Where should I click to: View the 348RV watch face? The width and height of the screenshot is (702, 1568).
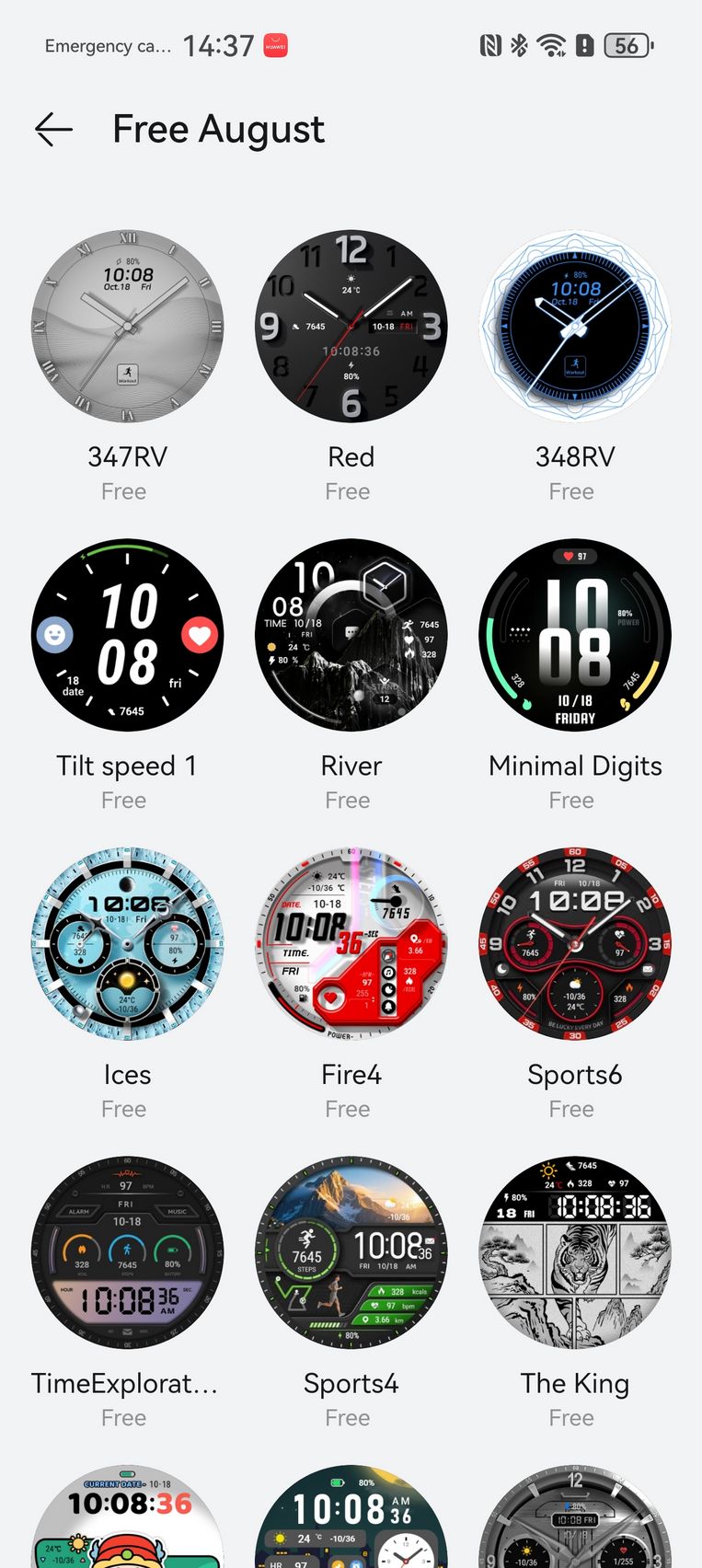pyautogui.click(x=575, y=326)
